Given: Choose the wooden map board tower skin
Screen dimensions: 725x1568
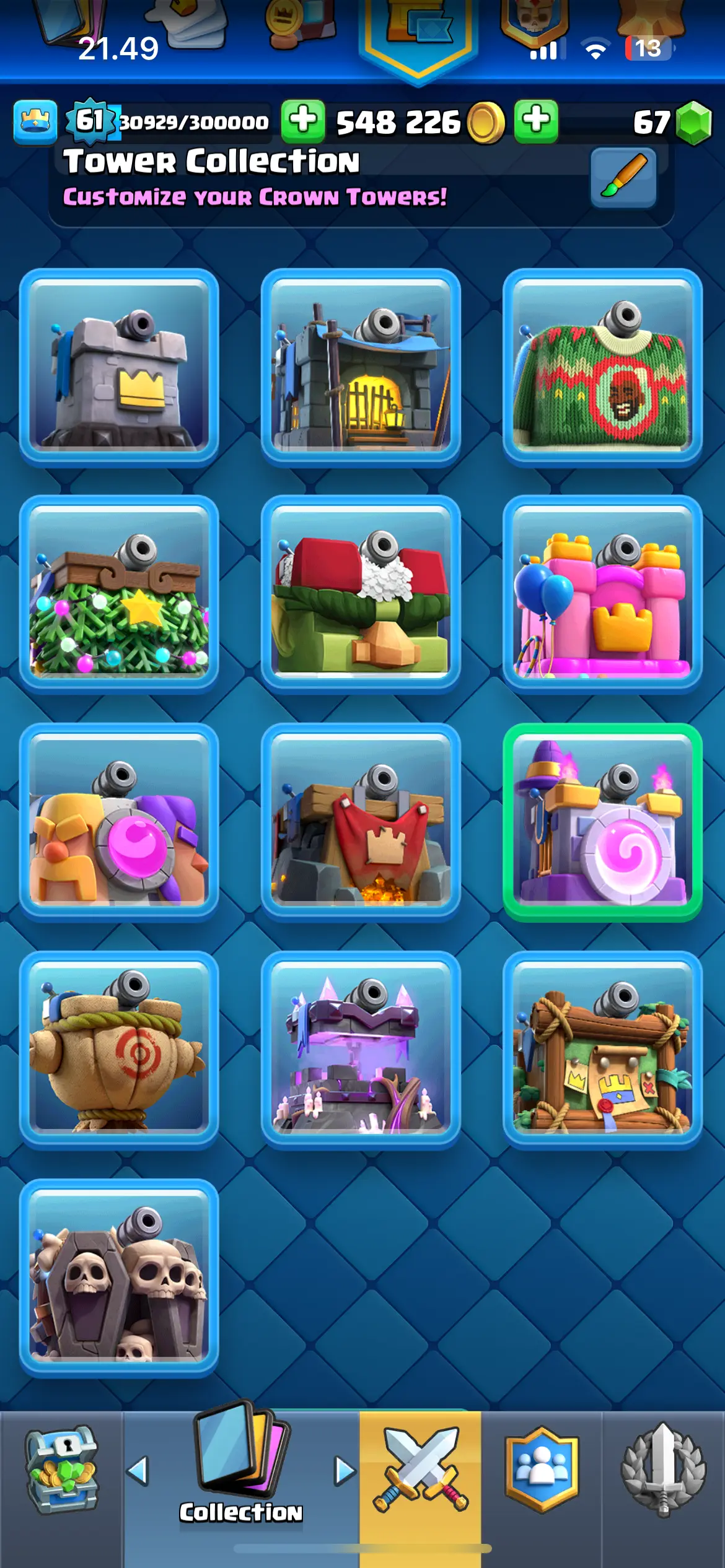Looking at the screenshot, I should tap(602, 1050).
